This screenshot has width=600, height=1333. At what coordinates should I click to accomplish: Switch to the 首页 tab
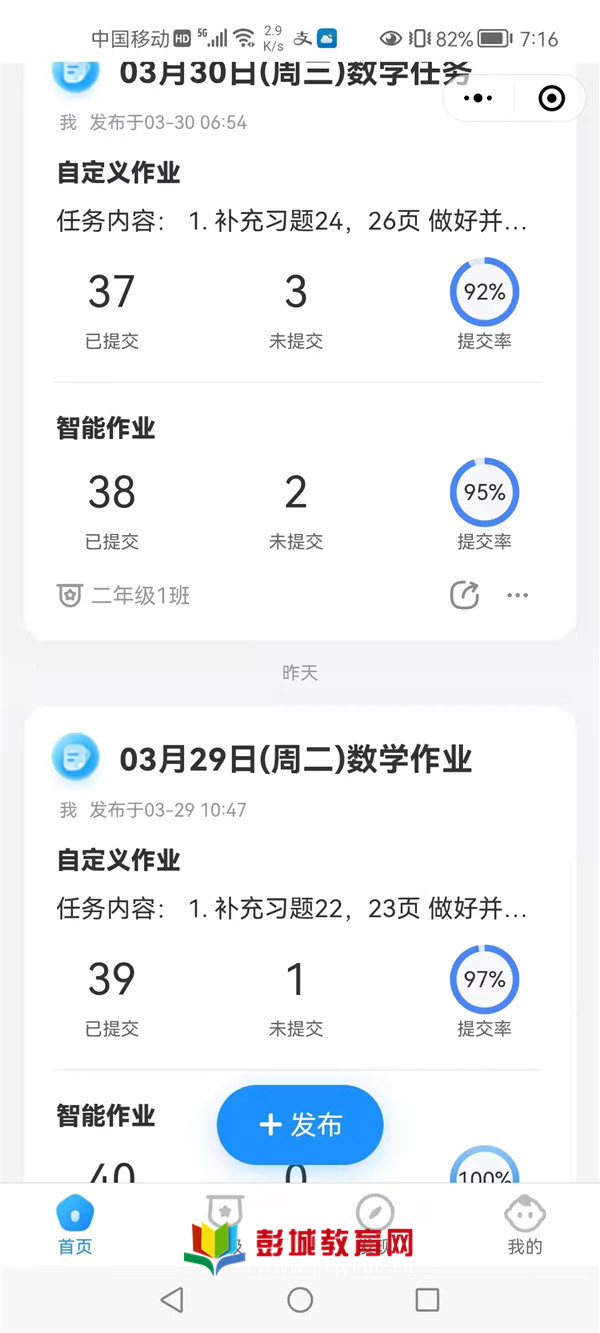coord(75,1226)
